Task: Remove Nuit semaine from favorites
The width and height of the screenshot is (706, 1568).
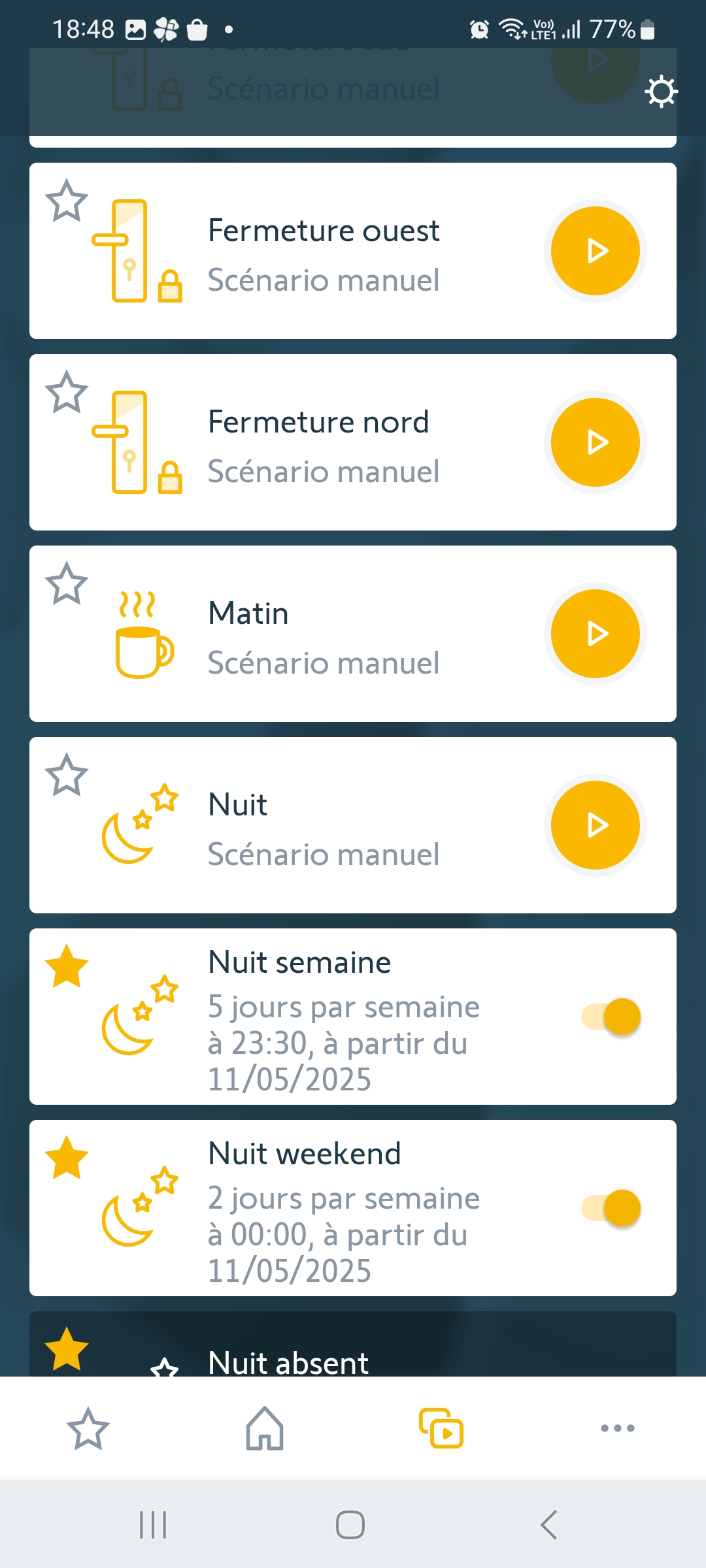Action: [x=67, y=967]
